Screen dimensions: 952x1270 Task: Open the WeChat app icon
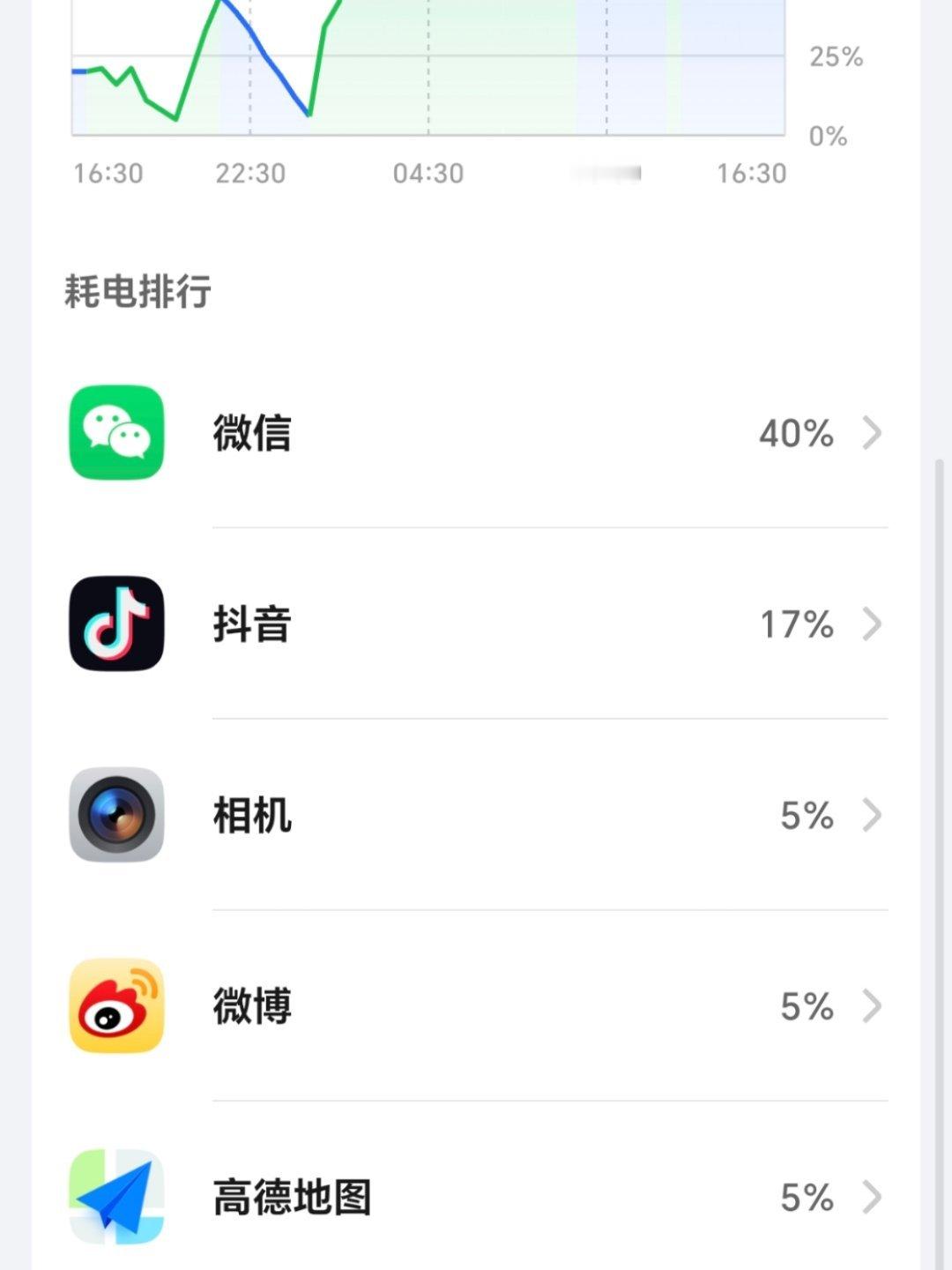116,432
